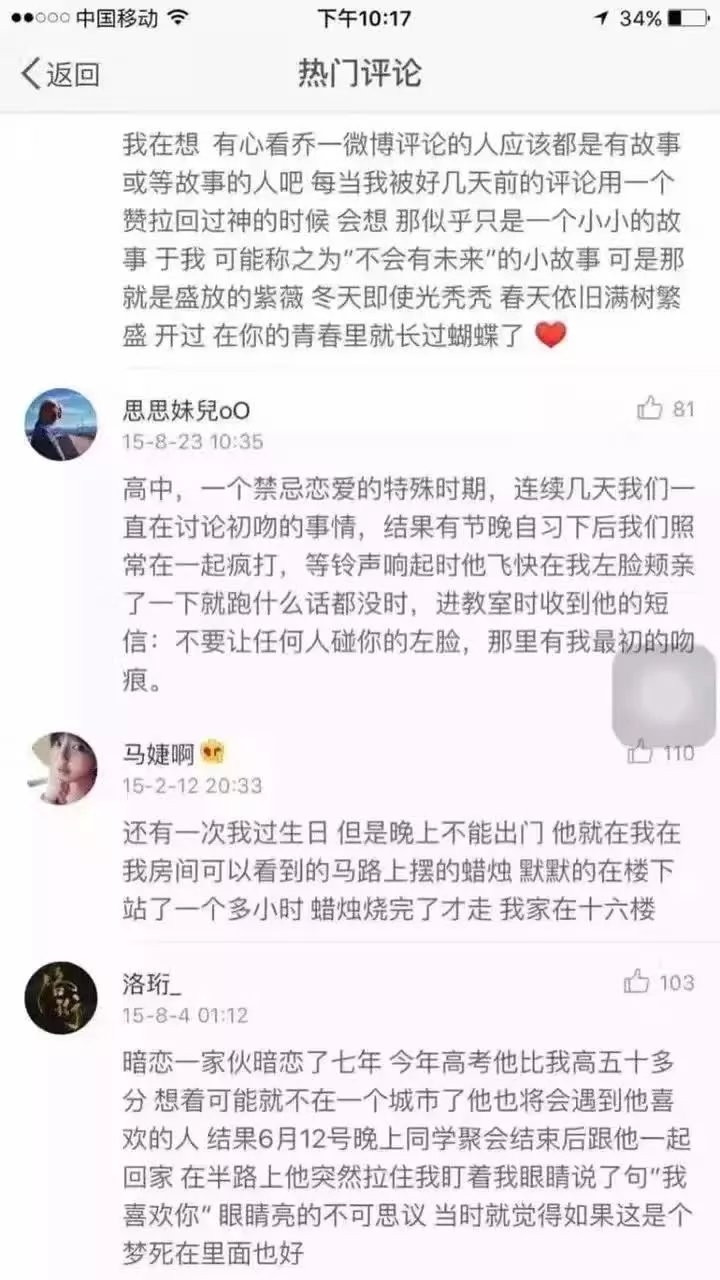Image resolution: width=720 pixels, height=1280 pixels.
Task: Open 洛珩_'s profile avatar
Action: tap(61, 998)
